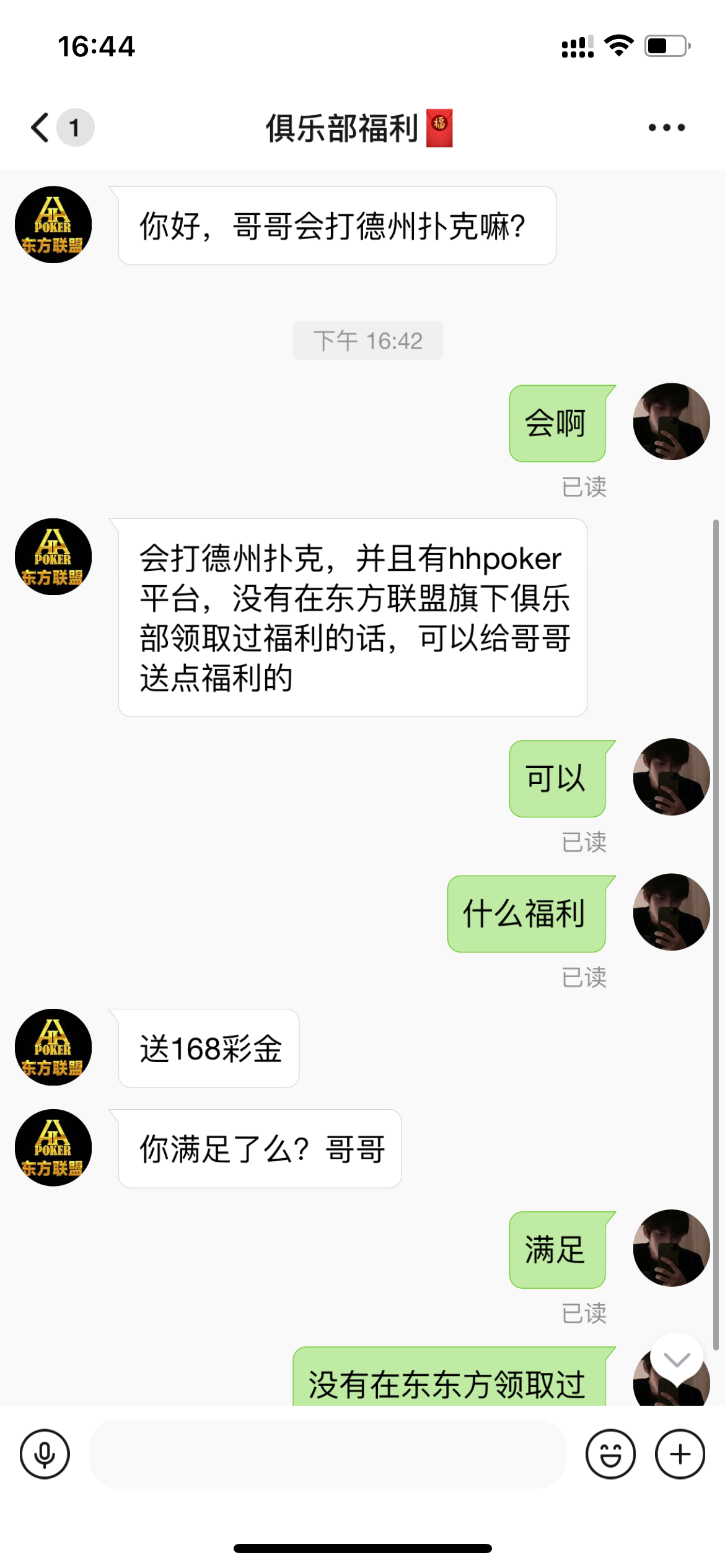This screenshot has width=725, height=1568.
Task: Go back to the chat list
Action: 41,128
